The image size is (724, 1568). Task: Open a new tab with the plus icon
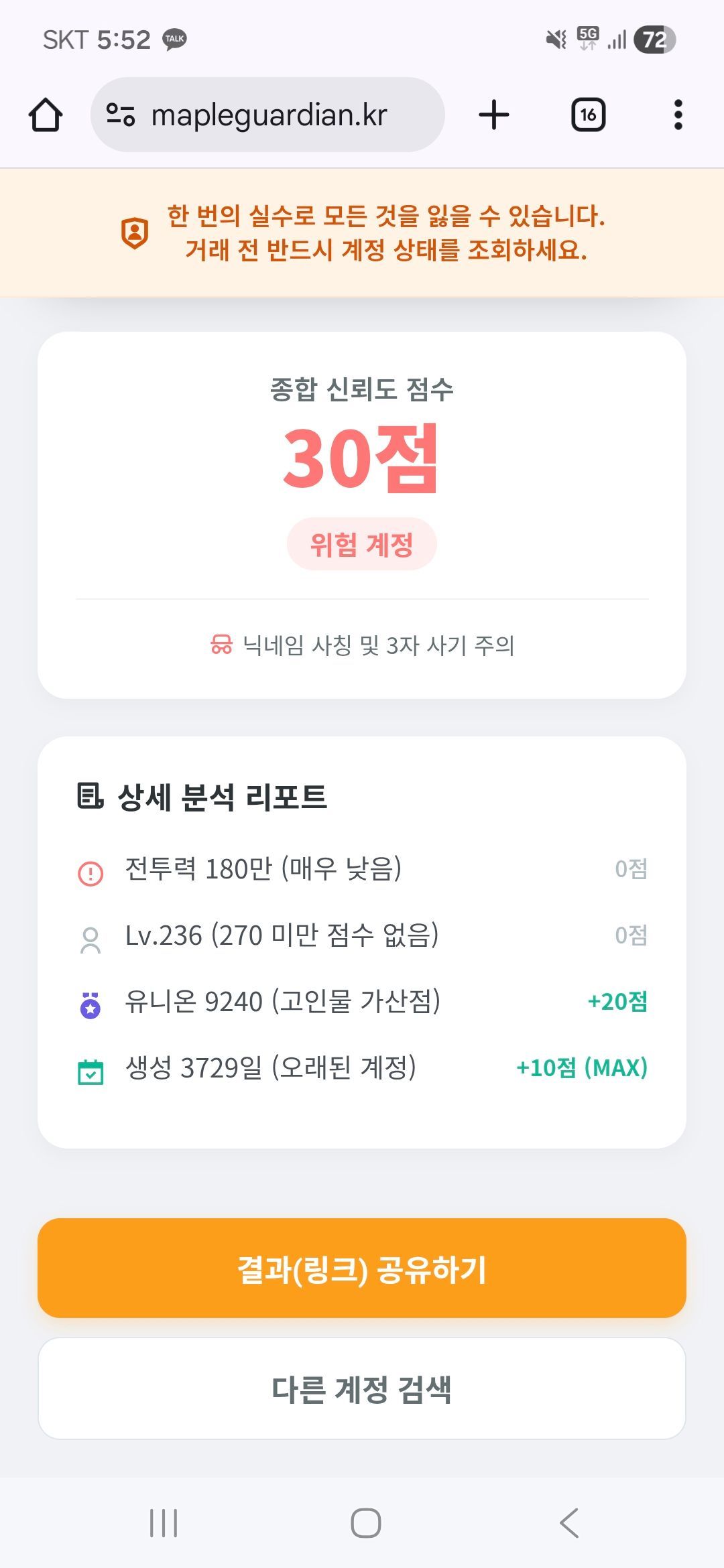[x=494, y=113]
